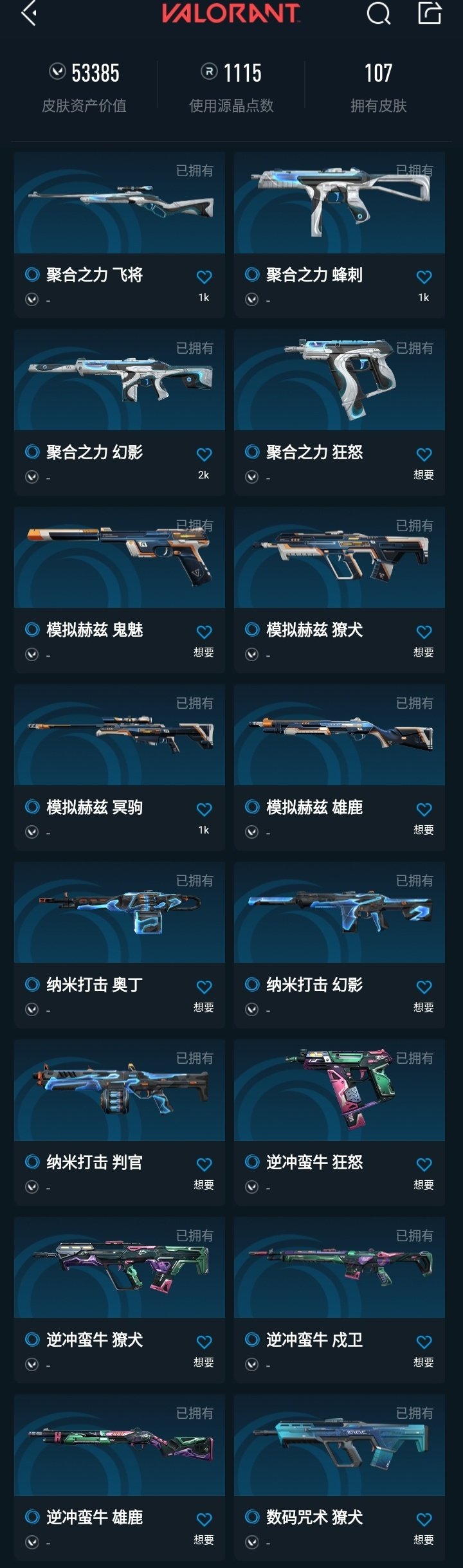This screenshot has width=463, height=1568.
Task: View the 模拟赫兹 冥驹 skin card
Action: 120,736
